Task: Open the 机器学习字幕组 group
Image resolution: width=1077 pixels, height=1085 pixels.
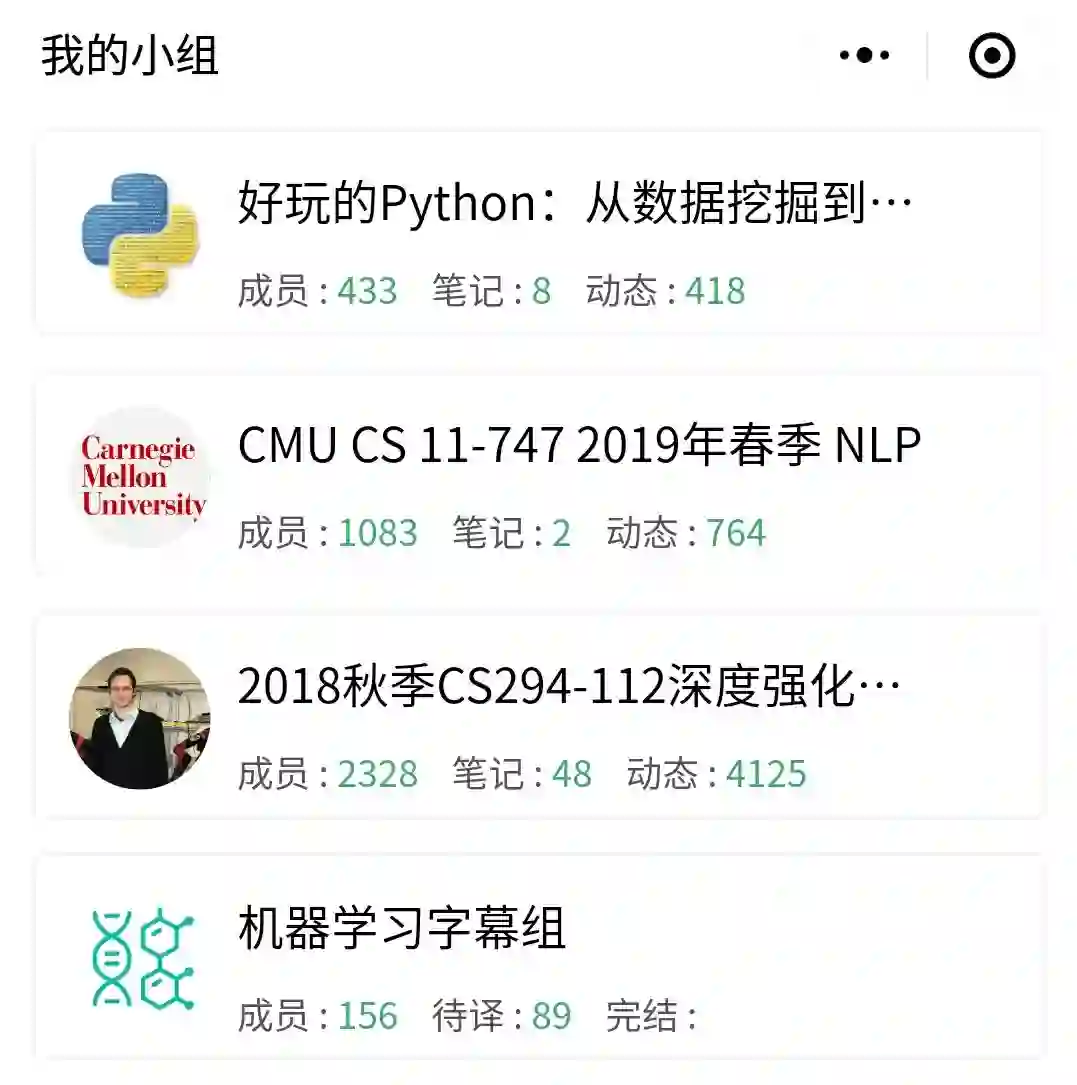Action: point(402,929)
